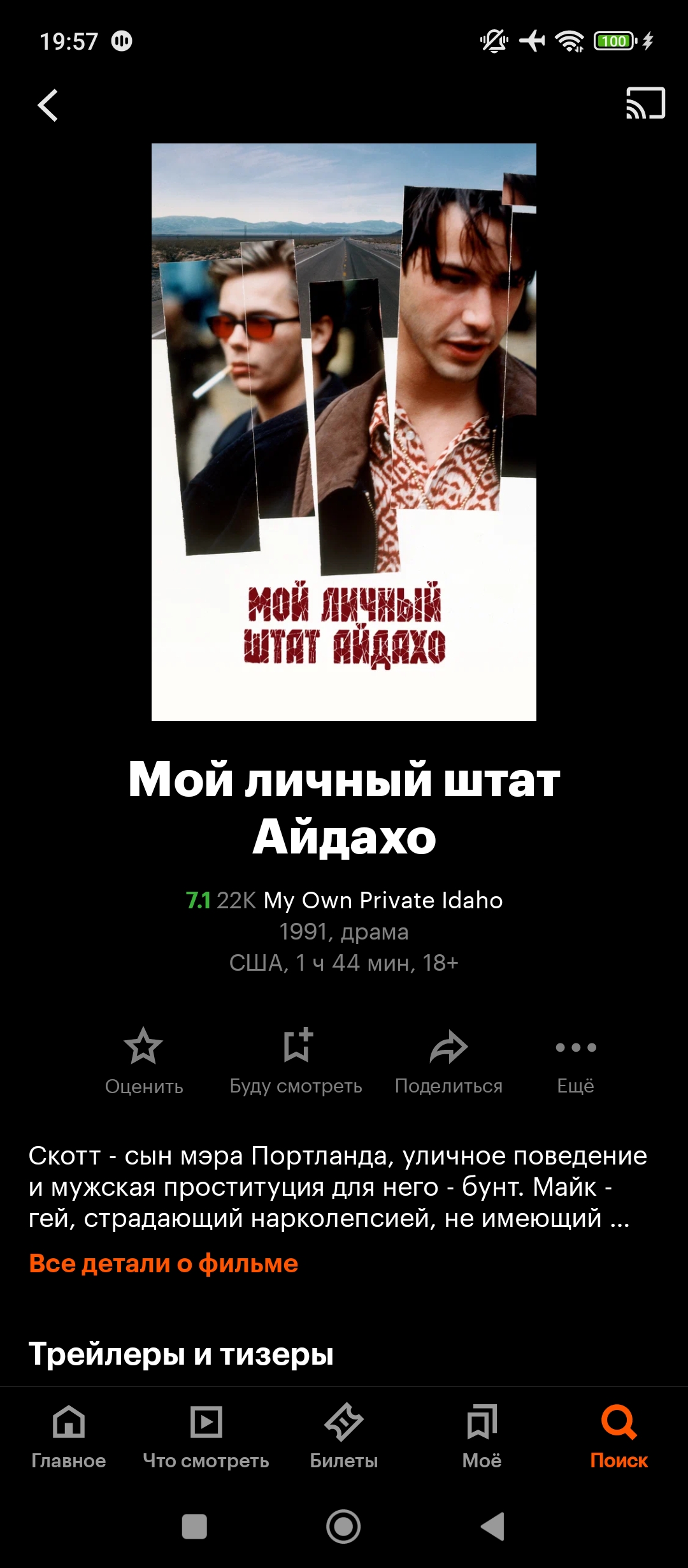Open the cast to device icon
The height and width of the screenshot is (1568, 688).
[x=645, y=103]
